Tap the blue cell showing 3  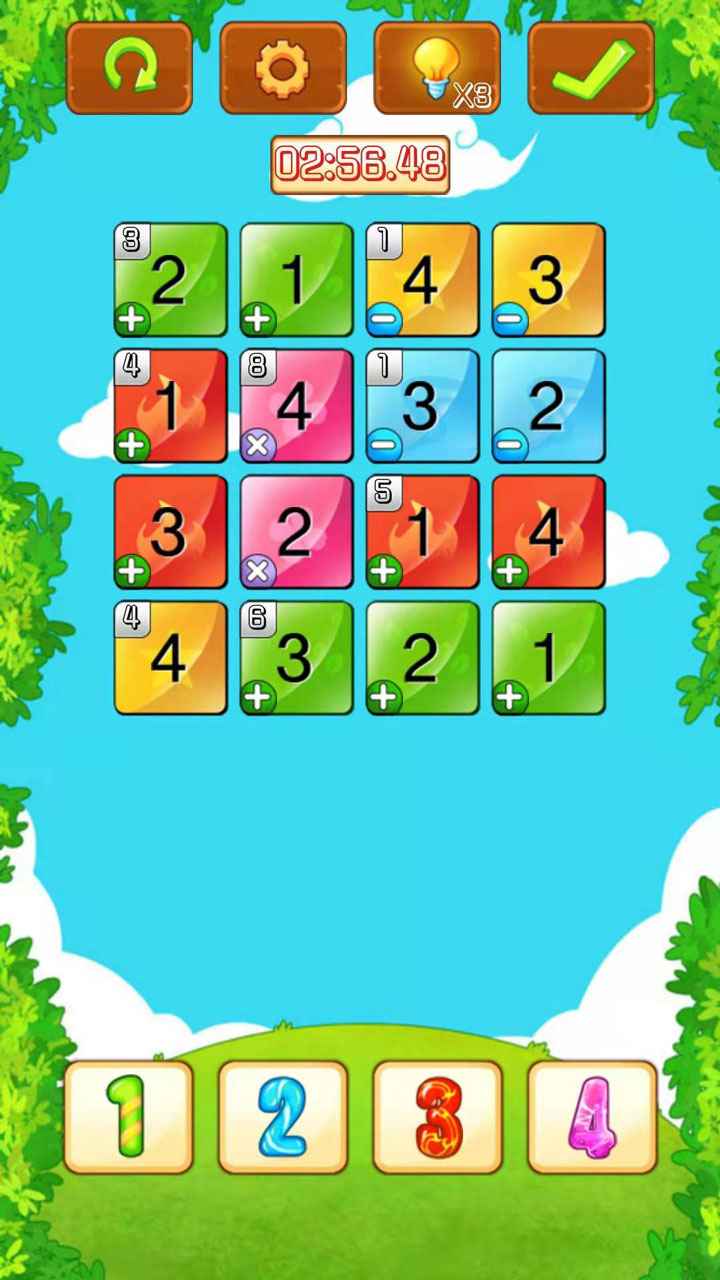tap(423, 406)
